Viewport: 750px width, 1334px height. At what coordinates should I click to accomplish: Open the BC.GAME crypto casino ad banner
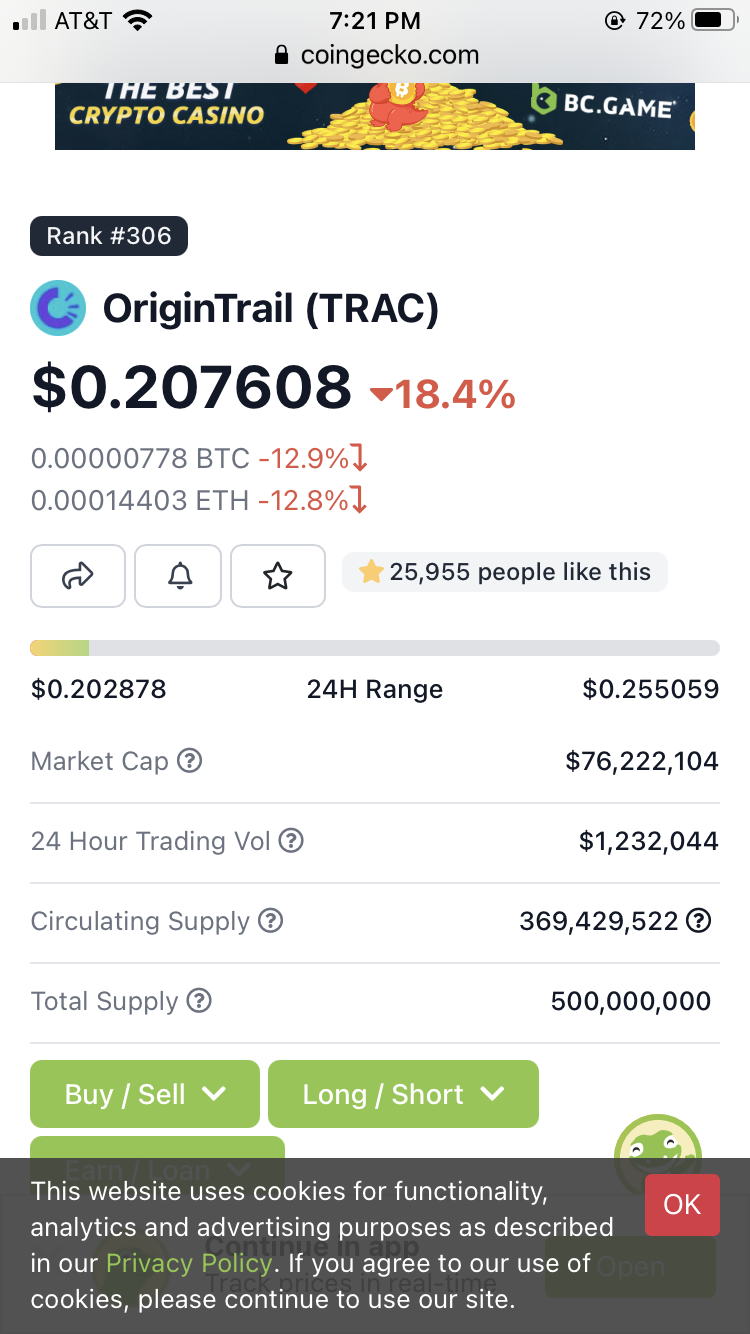[375, 115]
